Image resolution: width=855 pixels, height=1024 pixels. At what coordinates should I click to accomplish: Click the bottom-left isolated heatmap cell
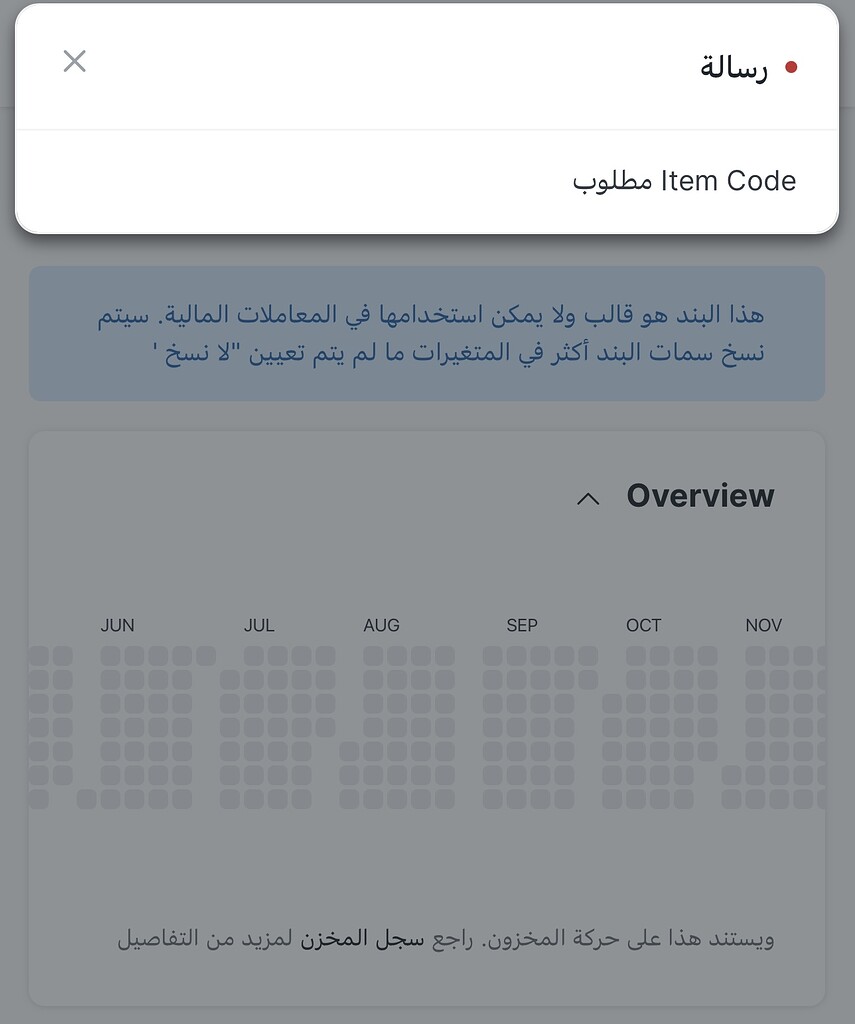(39, 799)
